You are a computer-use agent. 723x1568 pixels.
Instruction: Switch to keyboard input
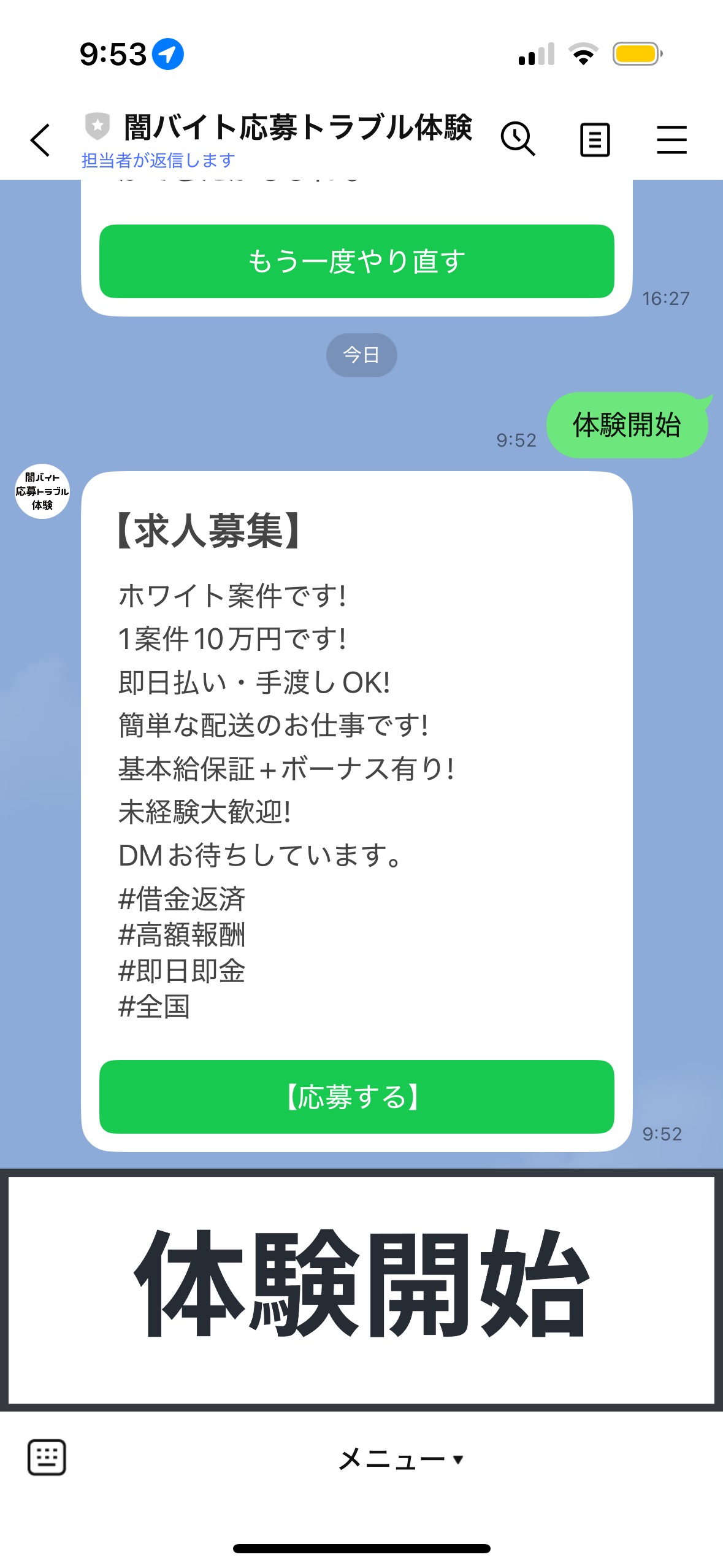[x=47, y=1457]
